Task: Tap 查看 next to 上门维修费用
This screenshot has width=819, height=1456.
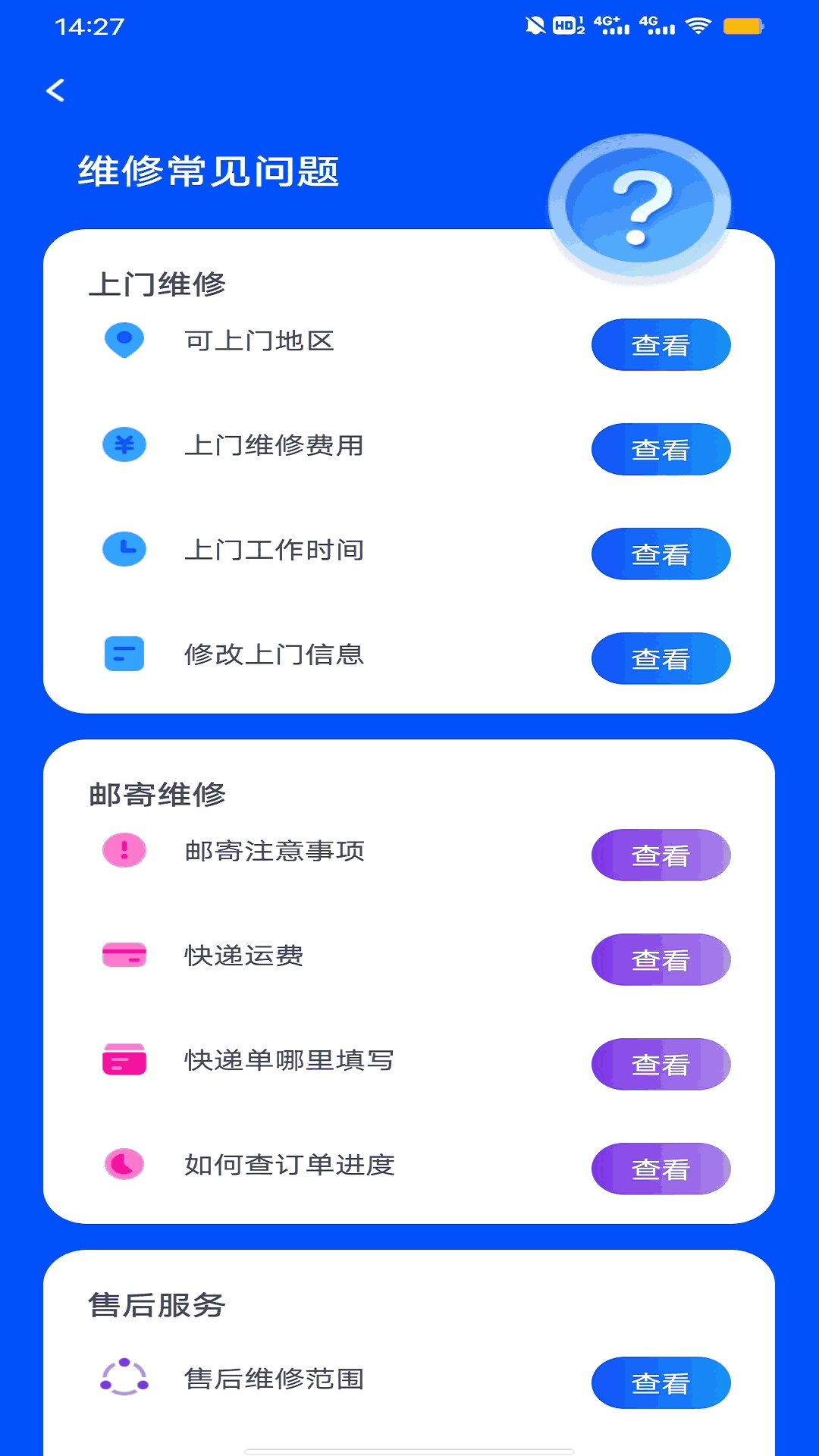Action: (x=661, y=450)
